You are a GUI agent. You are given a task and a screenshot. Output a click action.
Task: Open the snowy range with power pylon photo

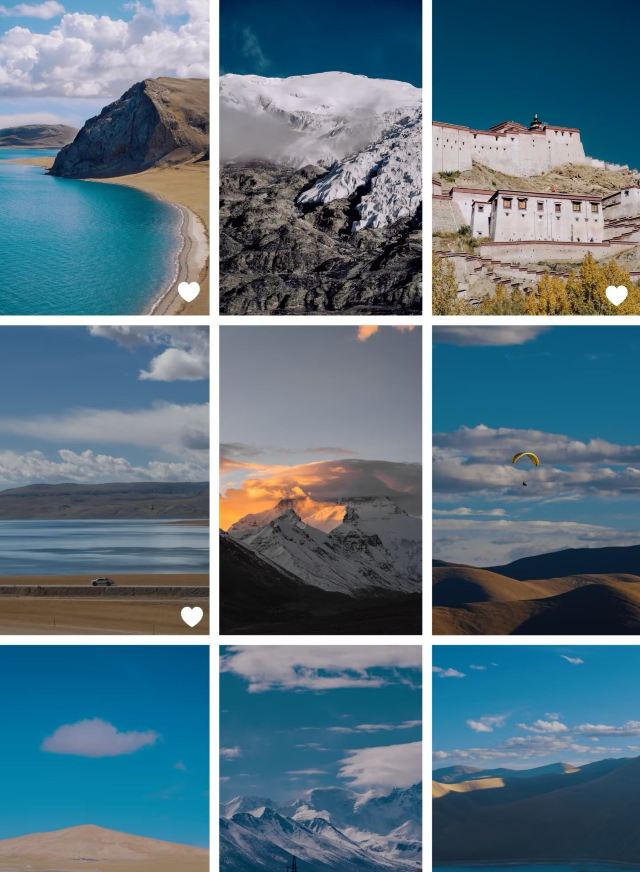click(x=320, y=758)
